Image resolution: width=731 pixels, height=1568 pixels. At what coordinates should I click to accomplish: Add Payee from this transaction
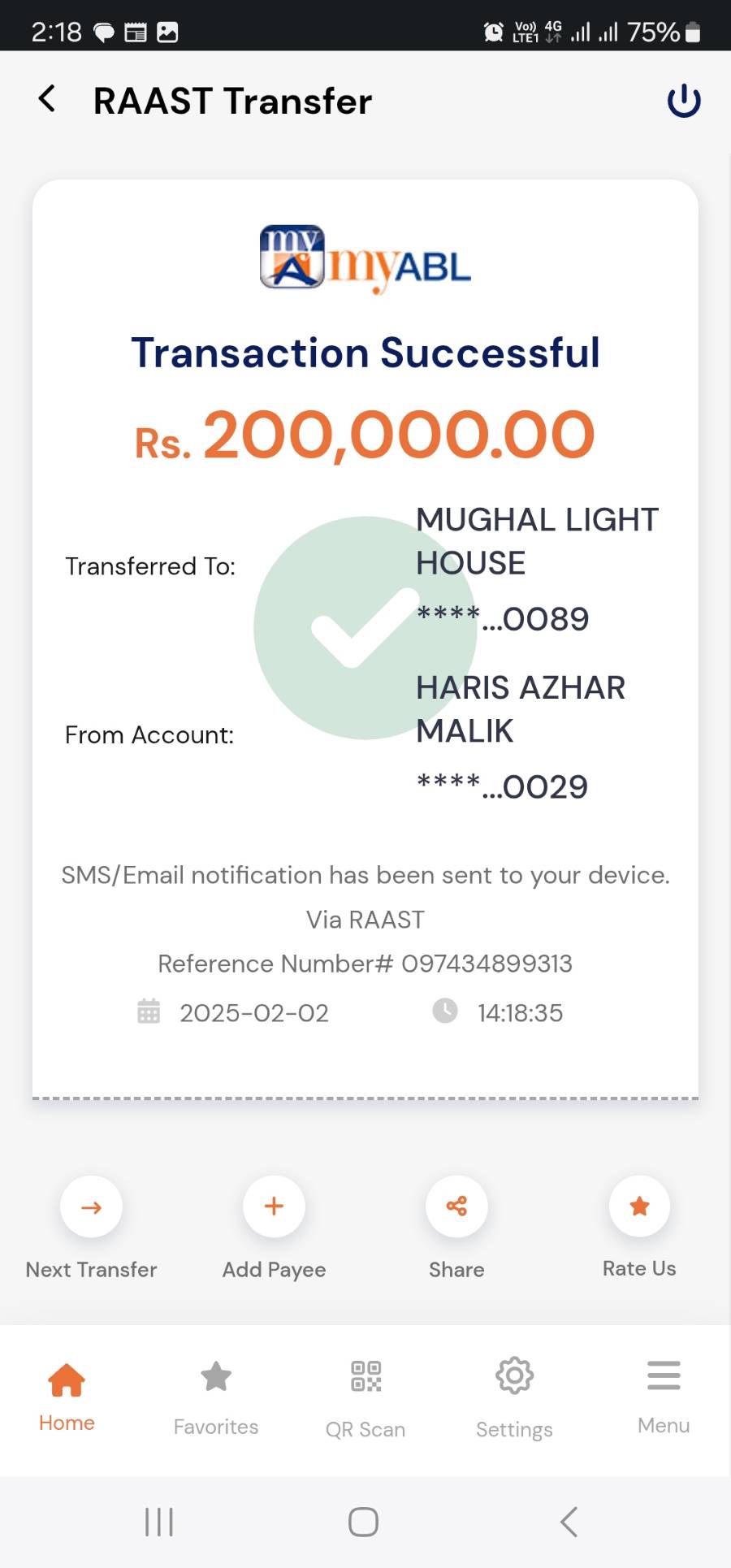click(275, 1206)
